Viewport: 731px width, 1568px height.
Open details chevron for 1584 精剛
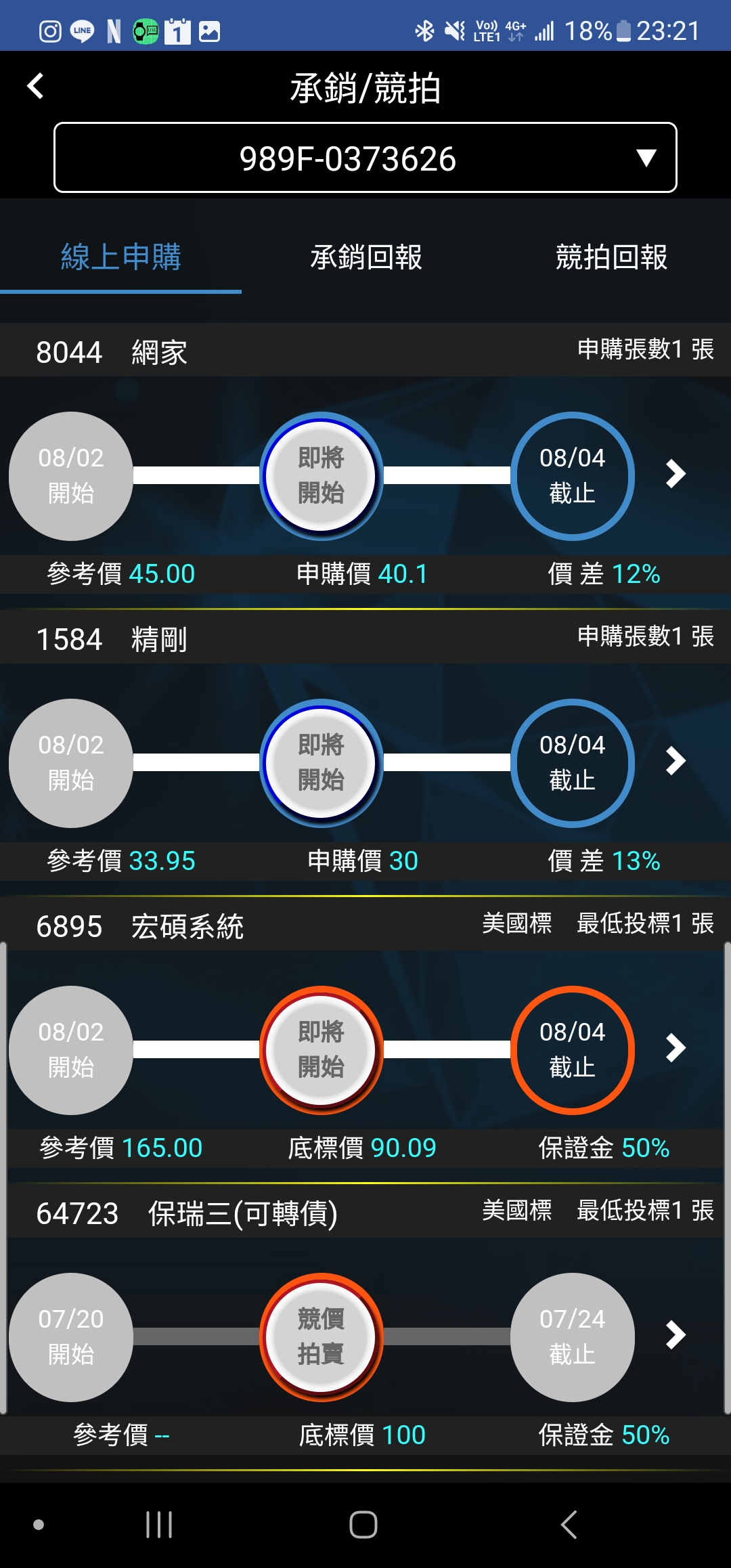[675, 761]
